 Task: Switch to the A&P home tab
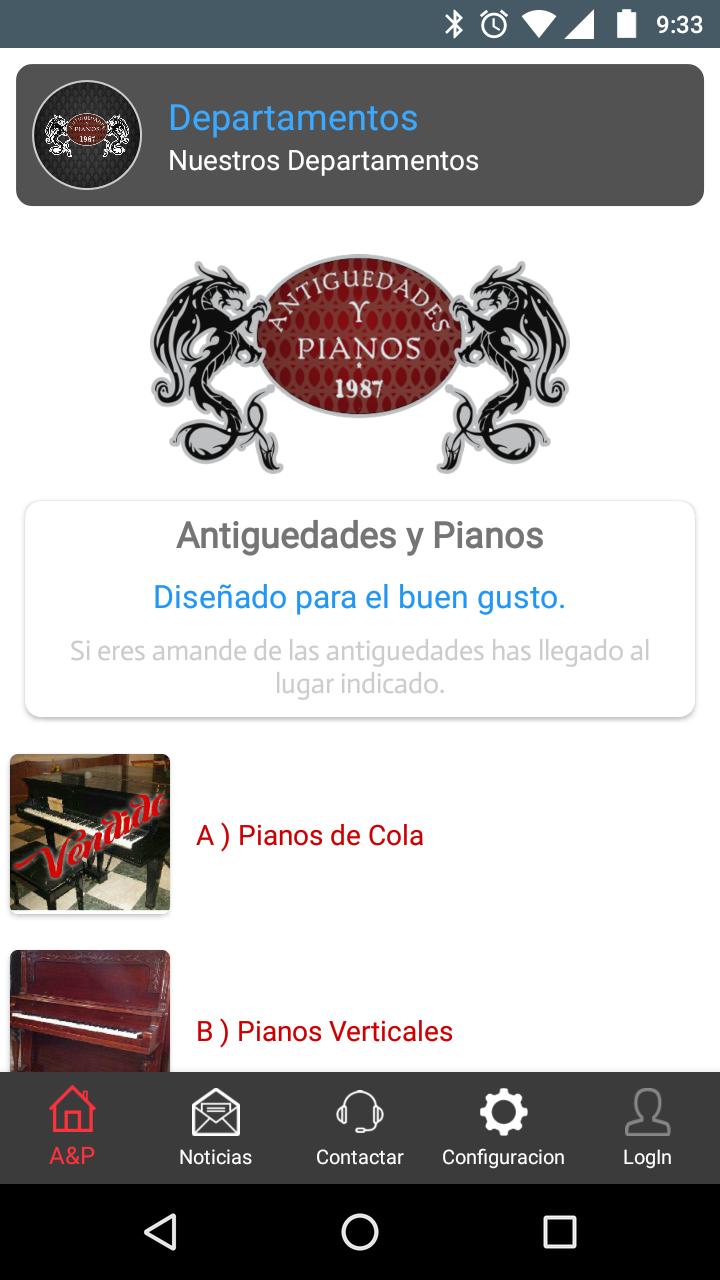[72, 1128]
